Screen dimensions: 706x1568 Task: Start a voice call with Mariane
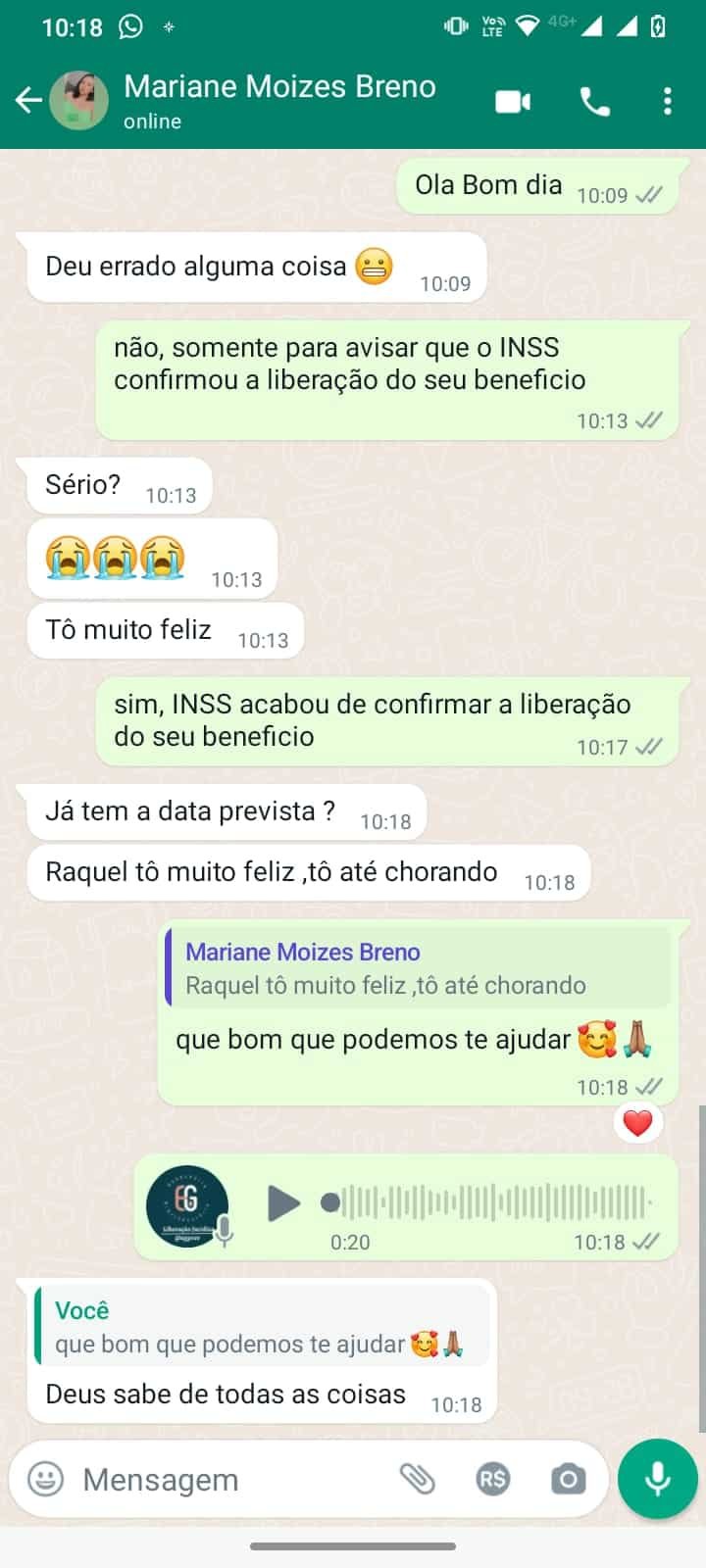point(595,101)
